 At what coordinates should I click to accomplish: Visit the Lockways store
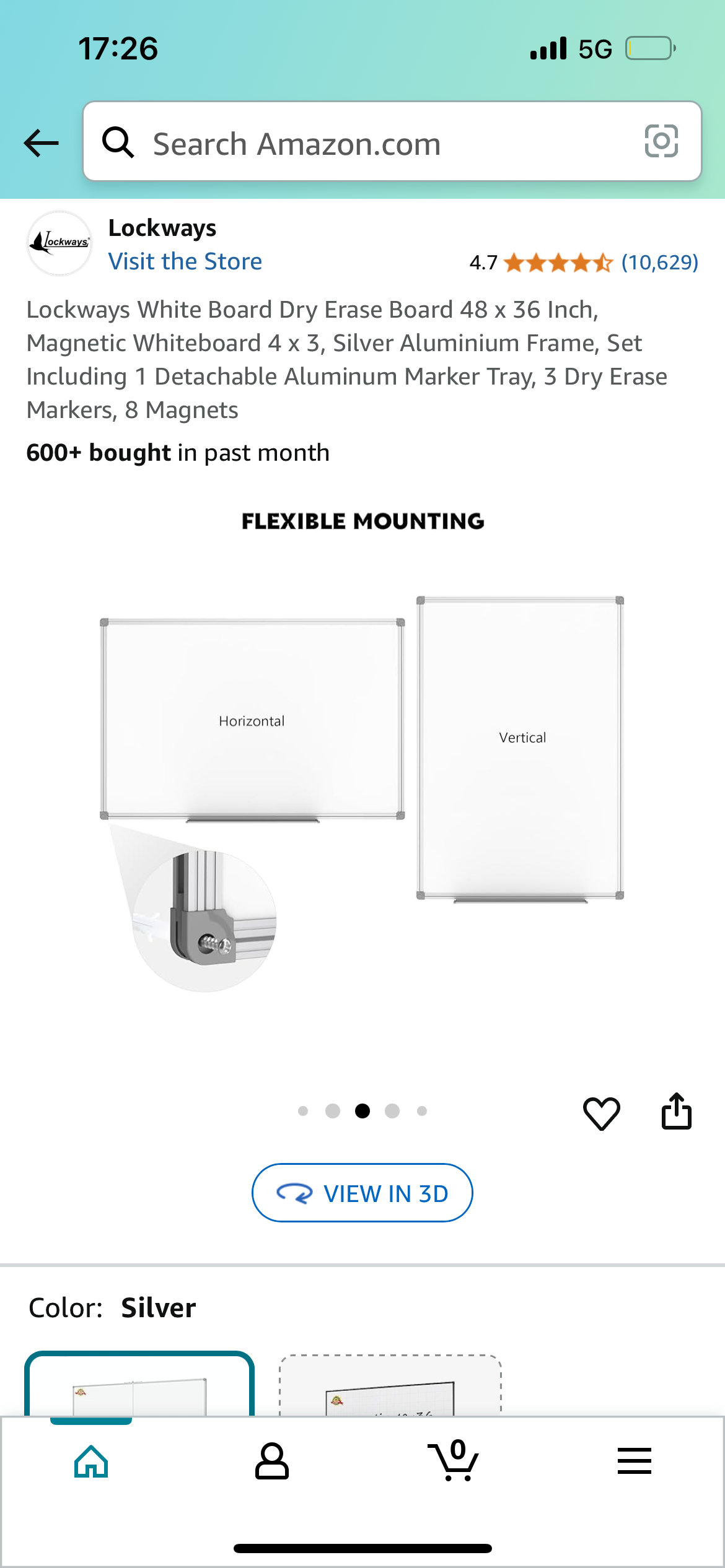[x=185, y=261]
